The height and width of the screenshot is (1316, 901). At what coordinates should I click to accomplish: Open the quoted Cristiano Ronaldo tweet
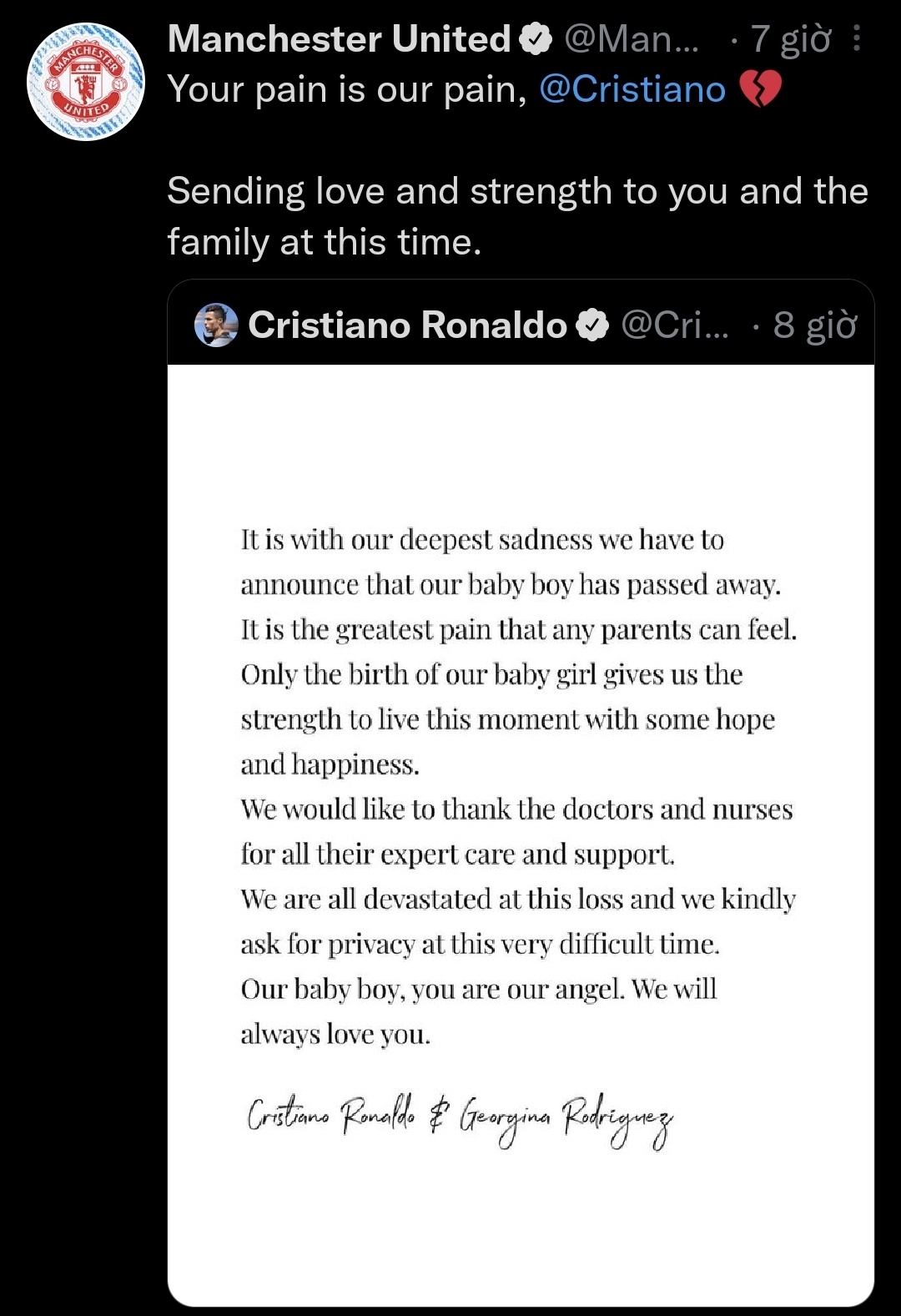tap(521, 793)
